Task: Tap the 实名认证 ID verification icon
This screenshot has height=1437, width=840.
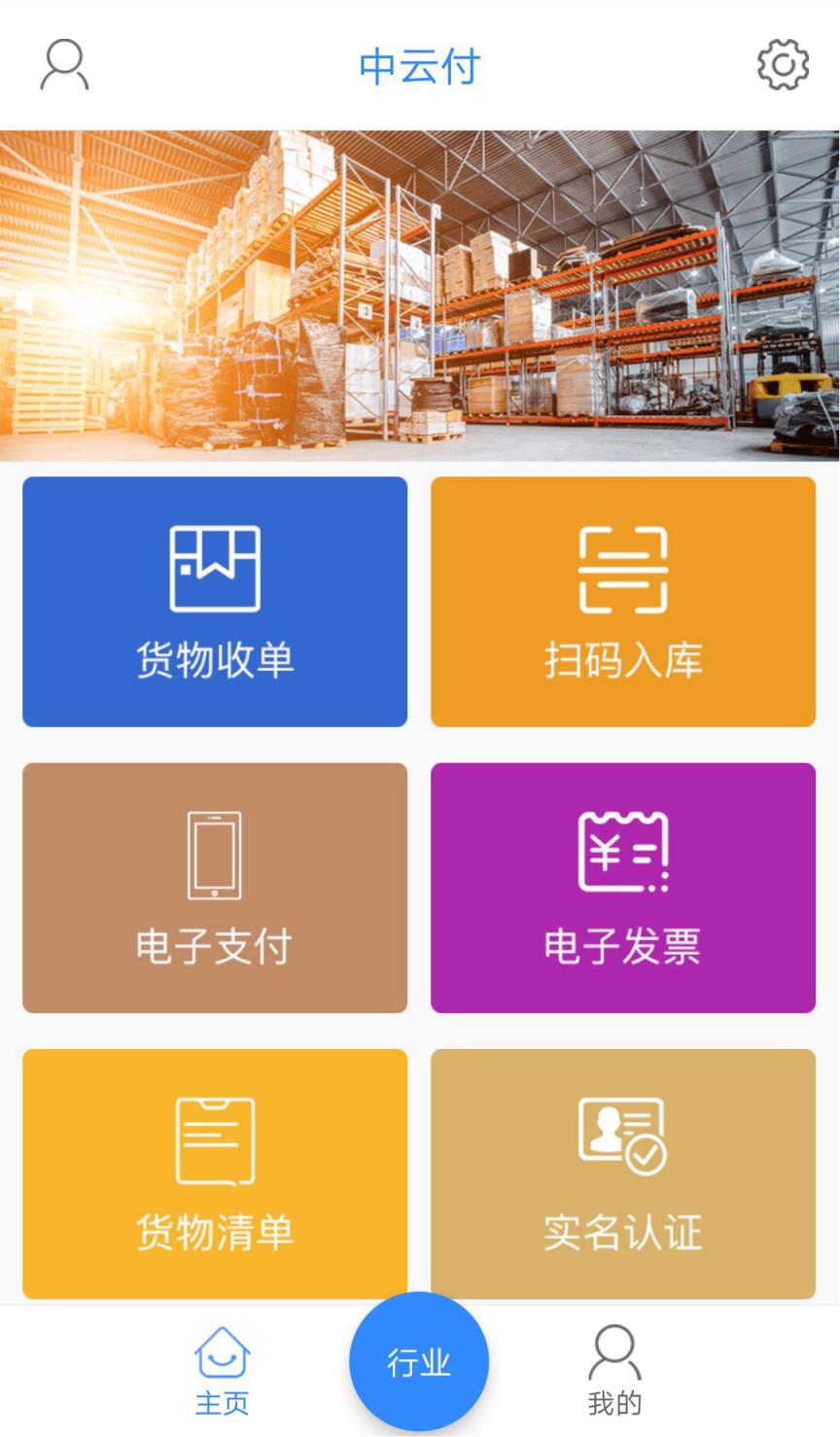Action: coord(622,1138)
